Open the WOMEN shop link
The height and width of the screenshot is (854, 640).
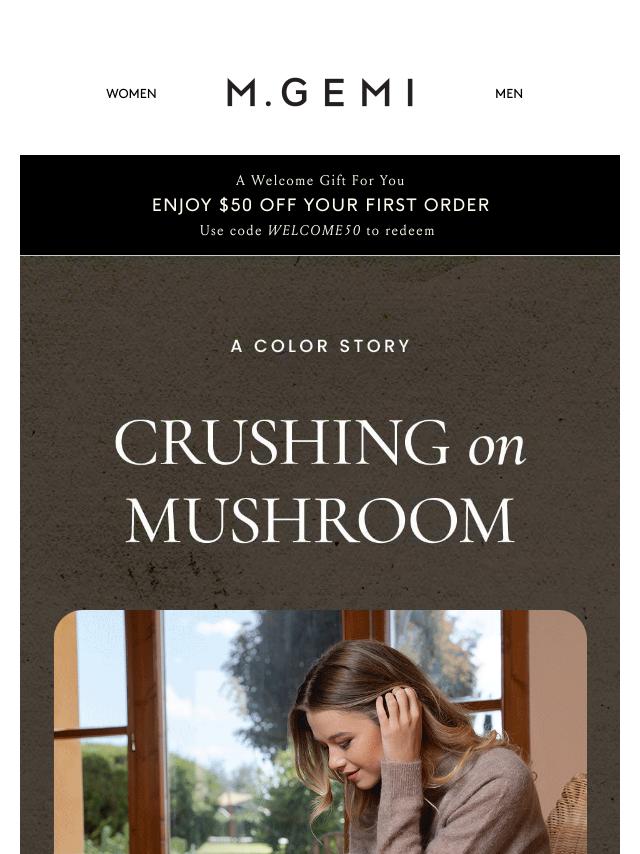[131, 94]
